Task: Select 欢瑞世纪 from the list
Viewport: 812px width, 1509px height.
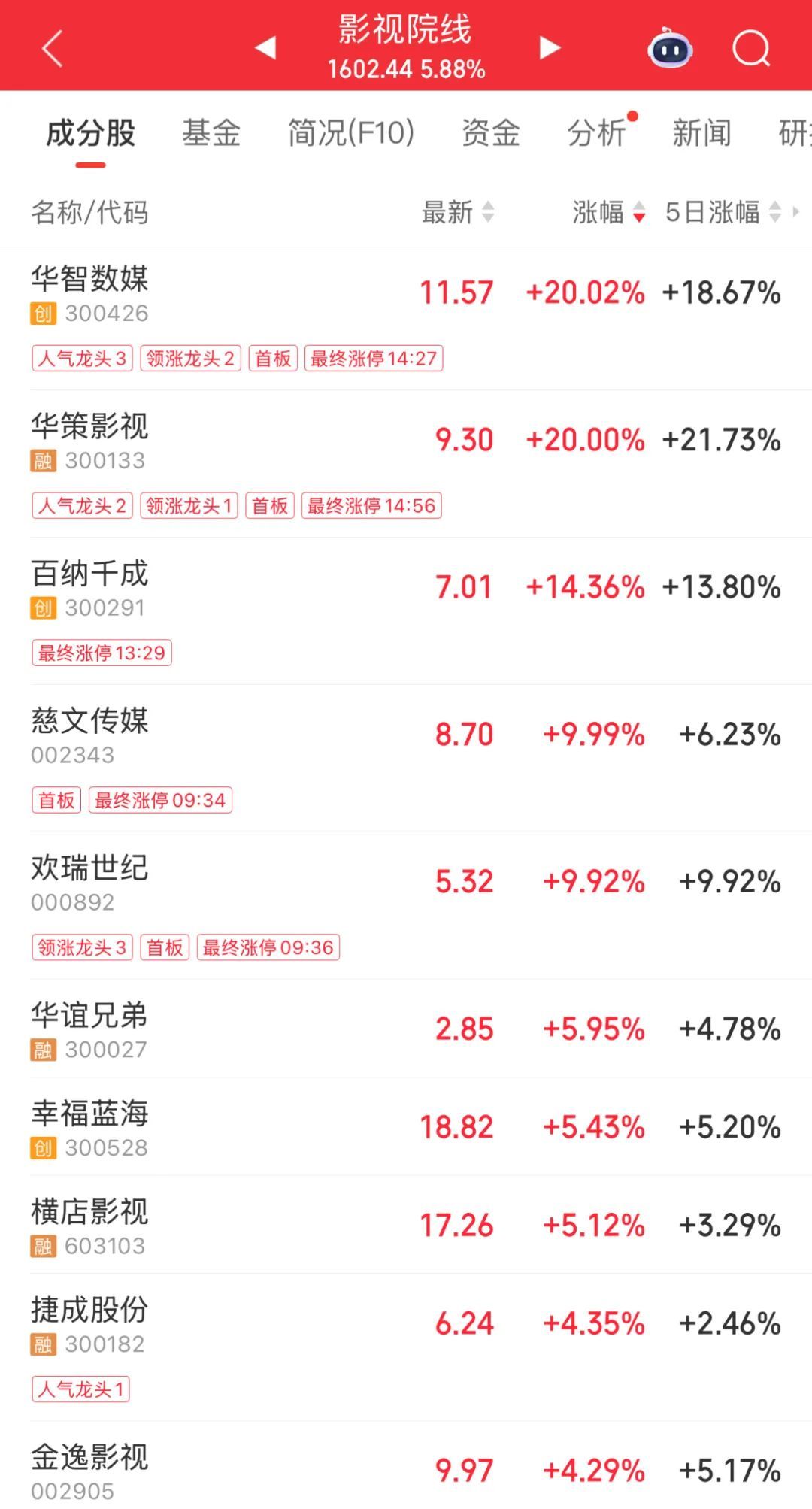Action: pyautogui.click(x=406, y=905)
